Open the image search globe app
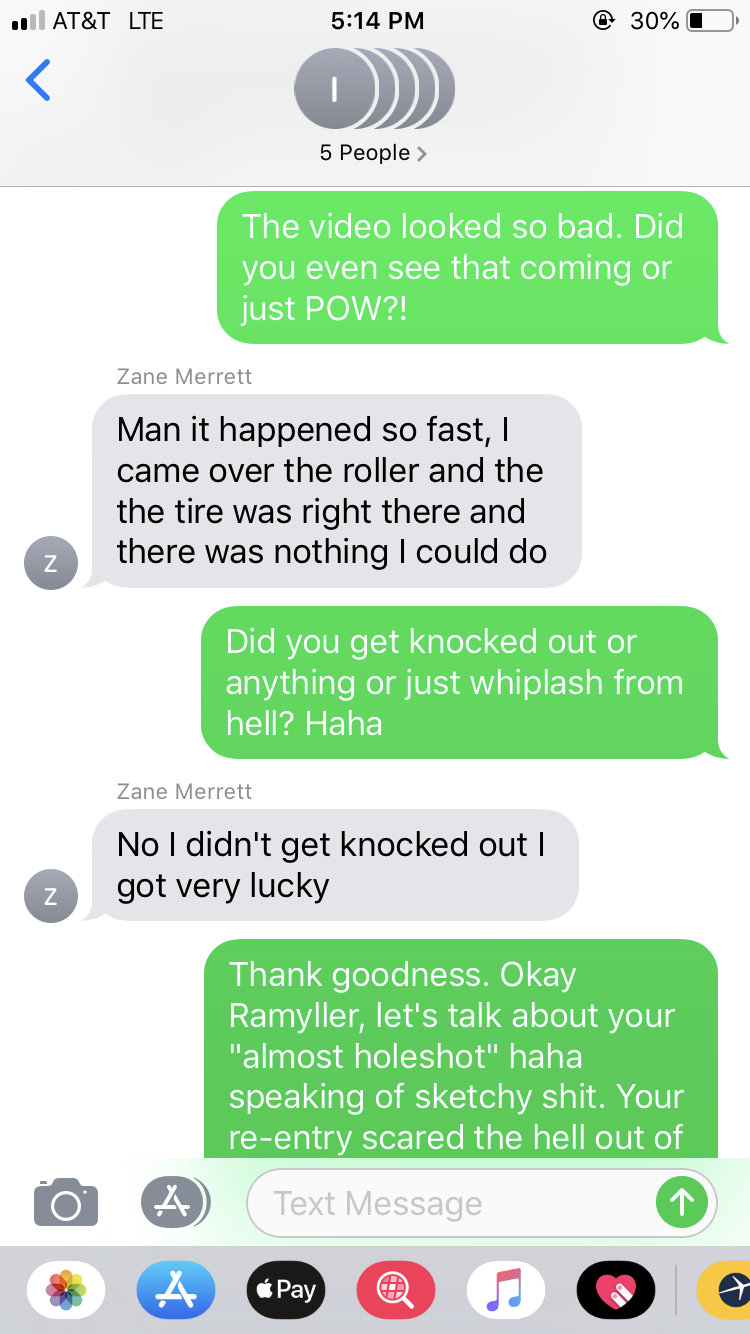 coord(396,1289)
